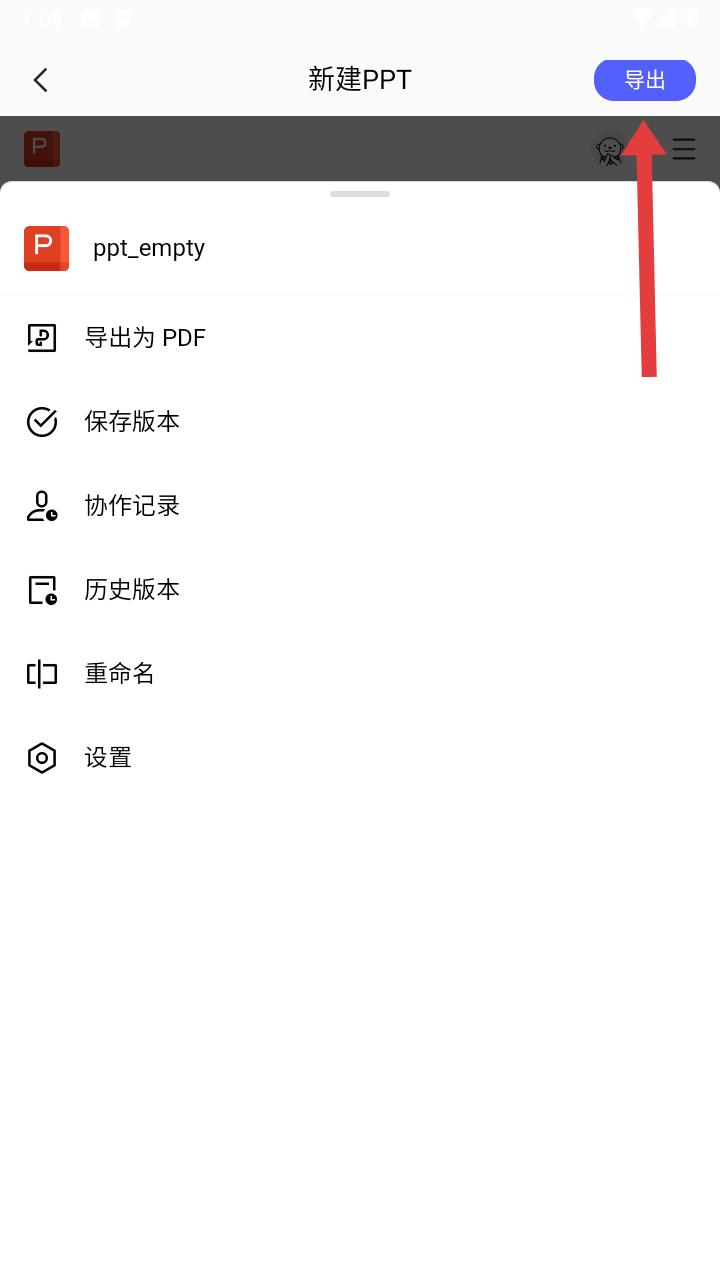View 历史版本 history versions
Image resolution: width=720 pixels, height=1280 pixels.
(x=360, y=590)
